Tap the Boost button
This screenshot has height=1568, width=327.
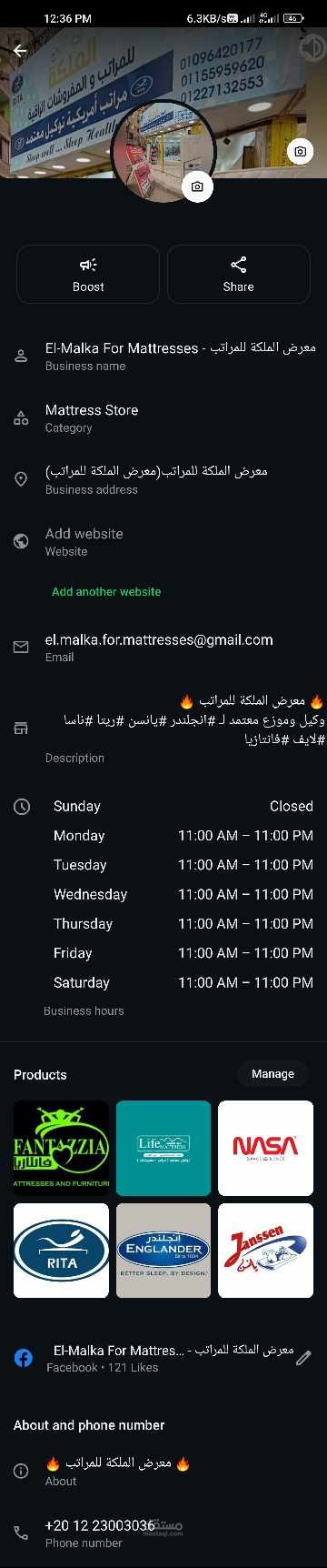pyautogui.click(x=88, y=274)
